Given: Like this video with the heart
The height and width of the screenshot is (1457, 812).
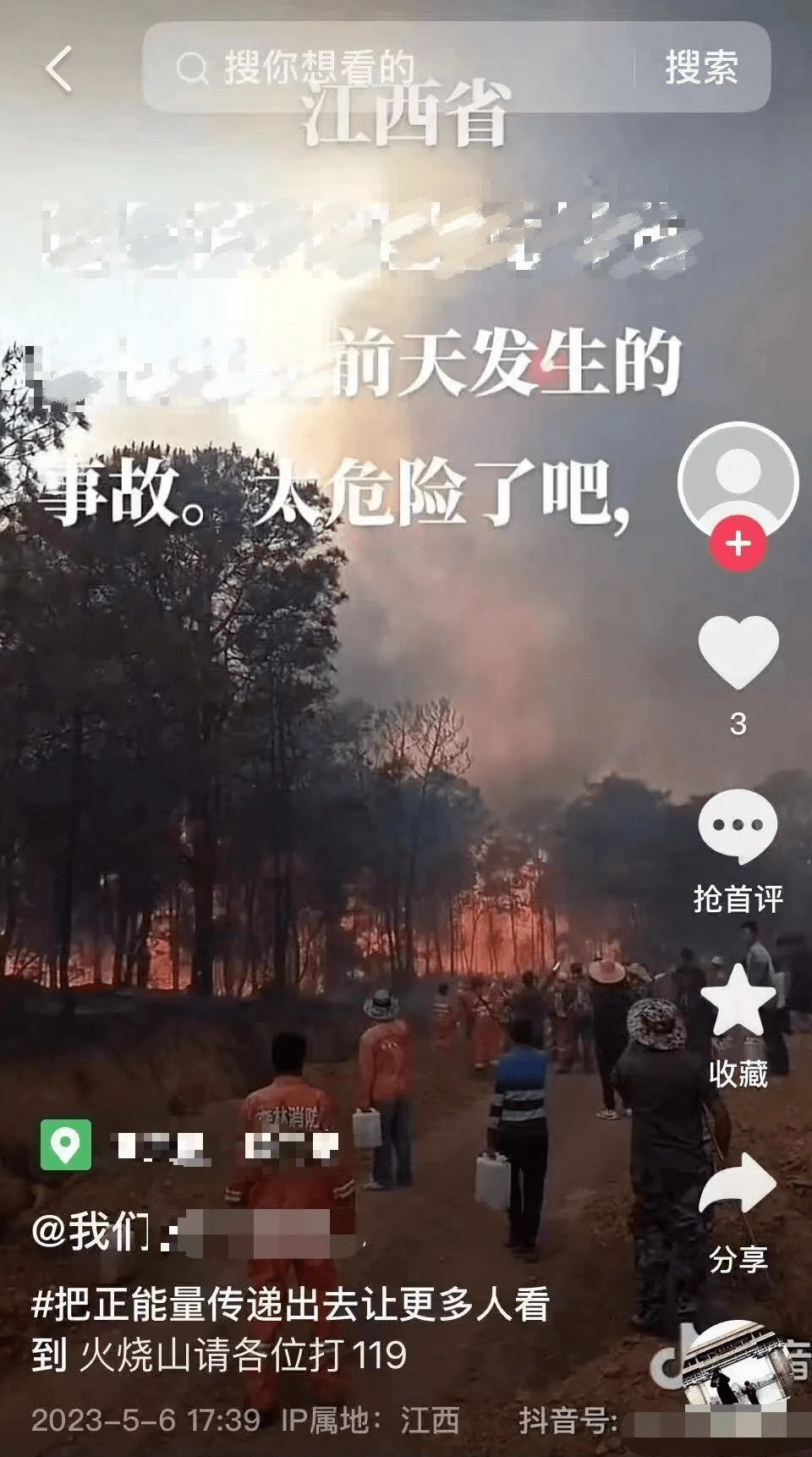Looking at the screenshot, I should click(x=738, y=652).
